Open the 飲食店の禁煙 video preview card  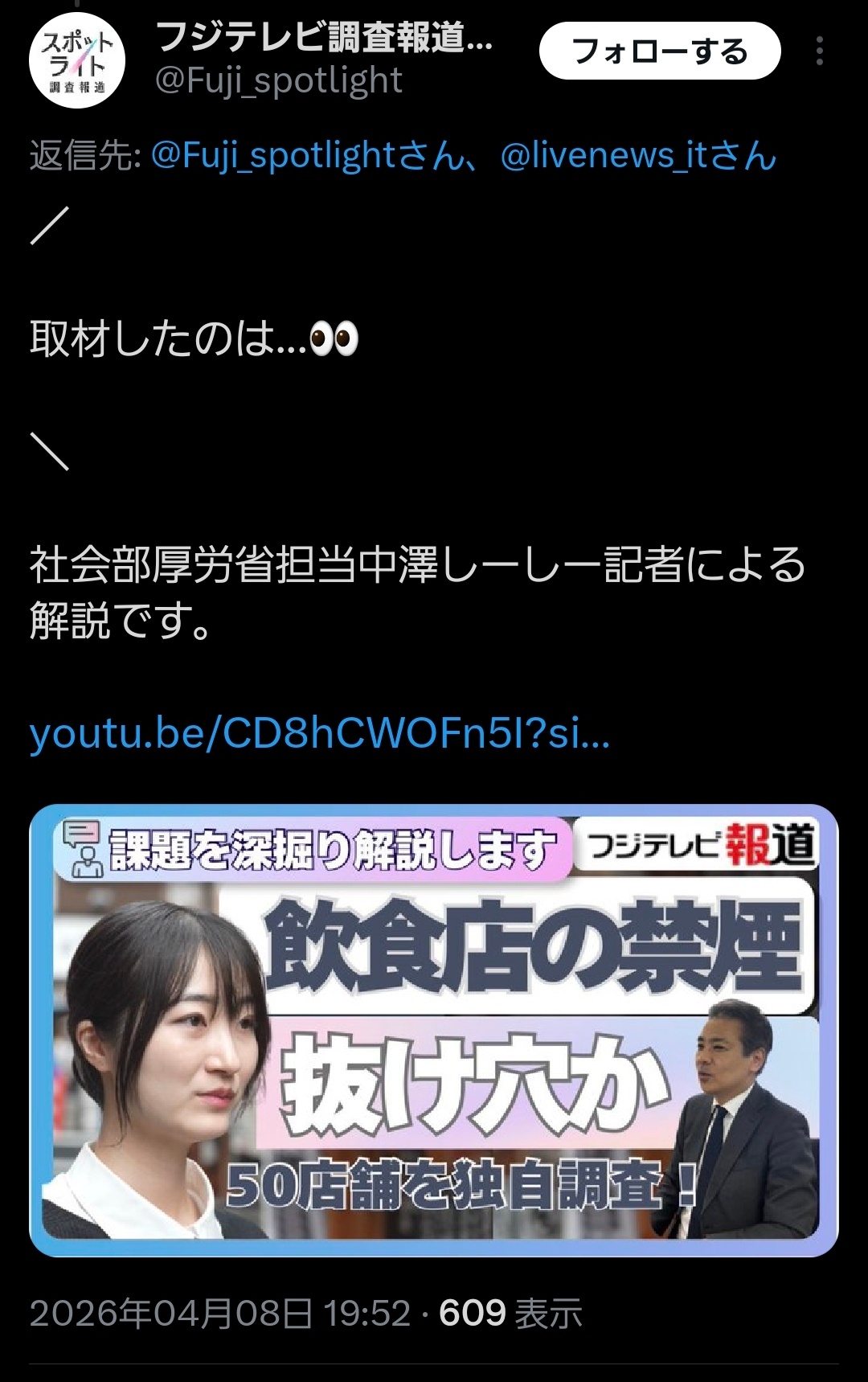click(434, 1030)
